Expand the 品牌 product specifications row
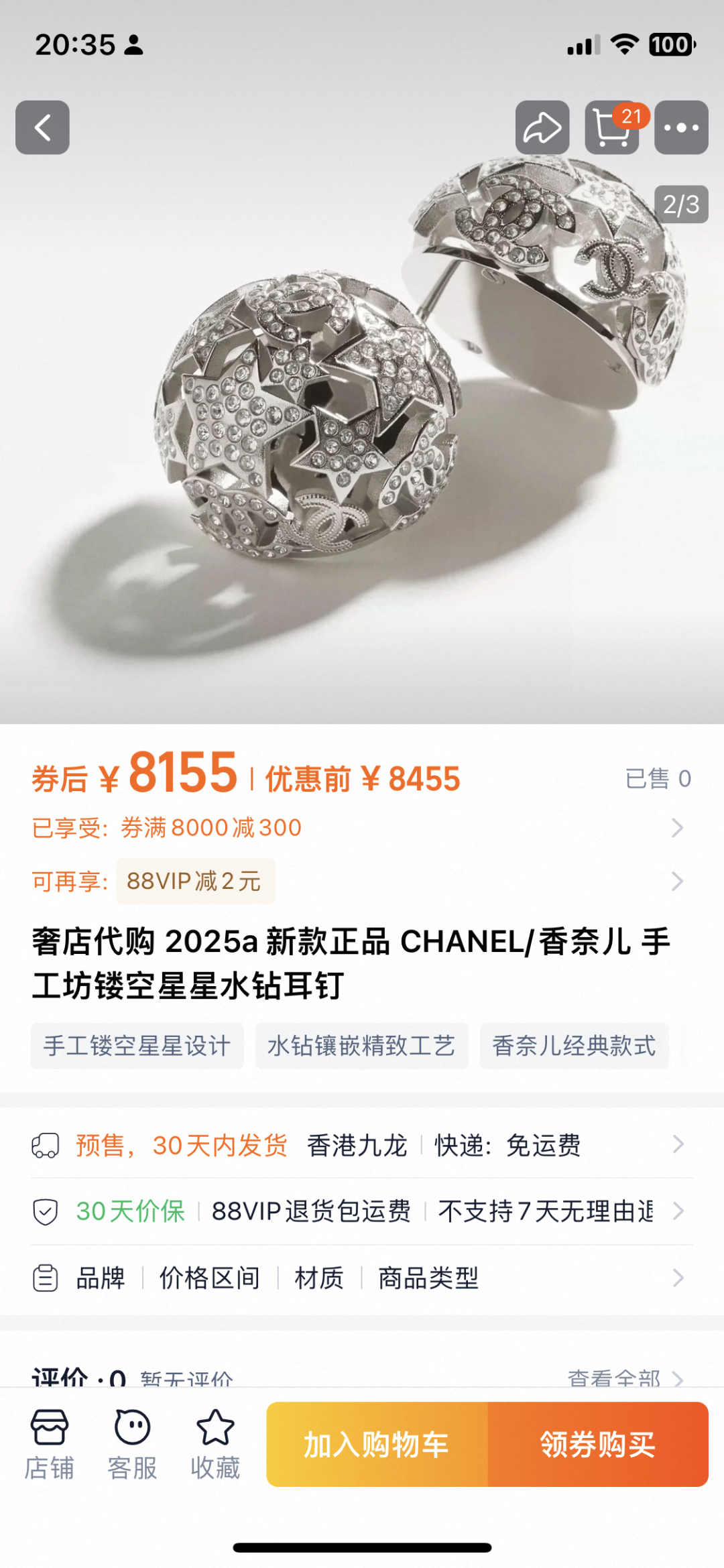This screenshot has height=1568, width=724. [x=362, y=1278]
